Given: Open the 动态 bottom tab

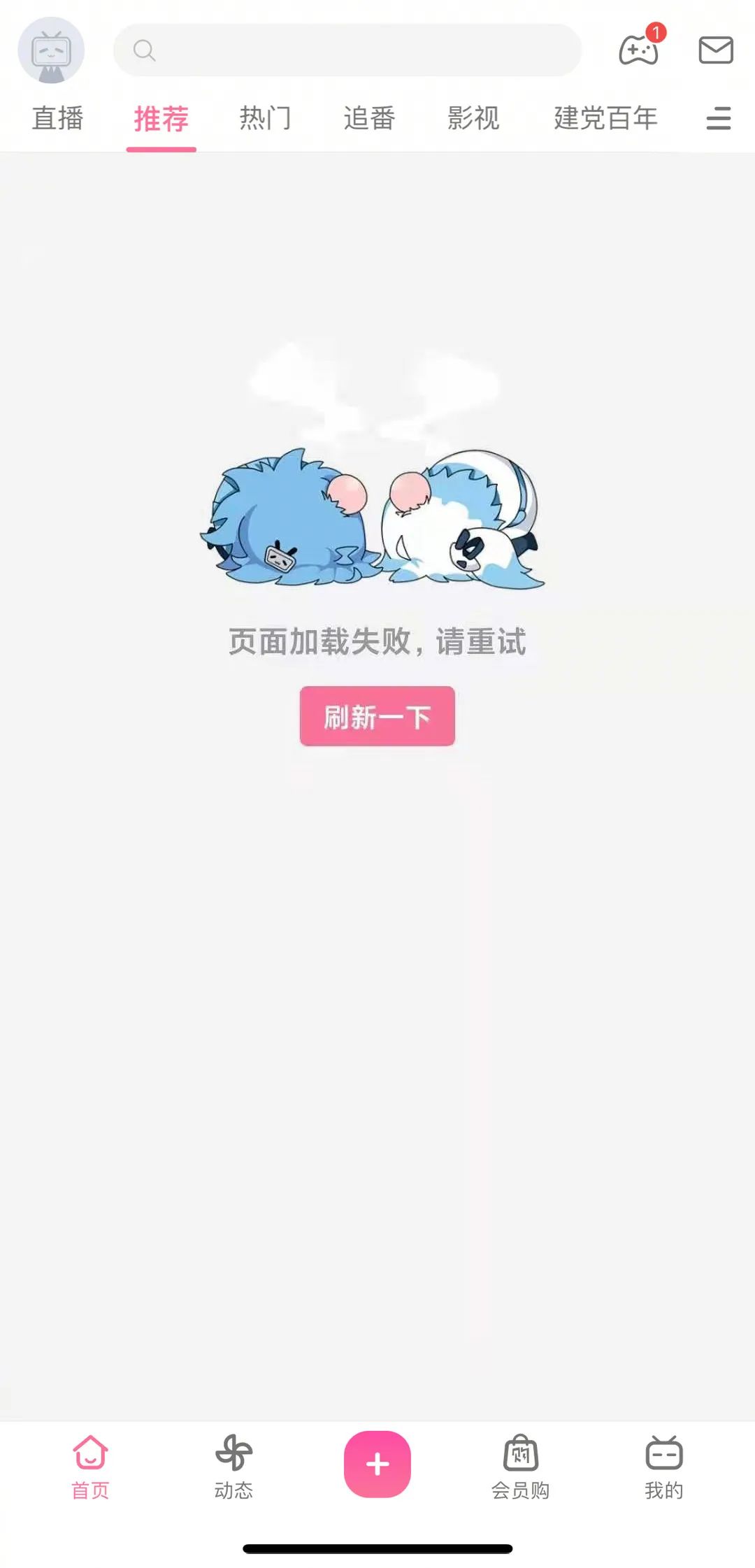Looking at the screenshot, I should point(234,1466).
